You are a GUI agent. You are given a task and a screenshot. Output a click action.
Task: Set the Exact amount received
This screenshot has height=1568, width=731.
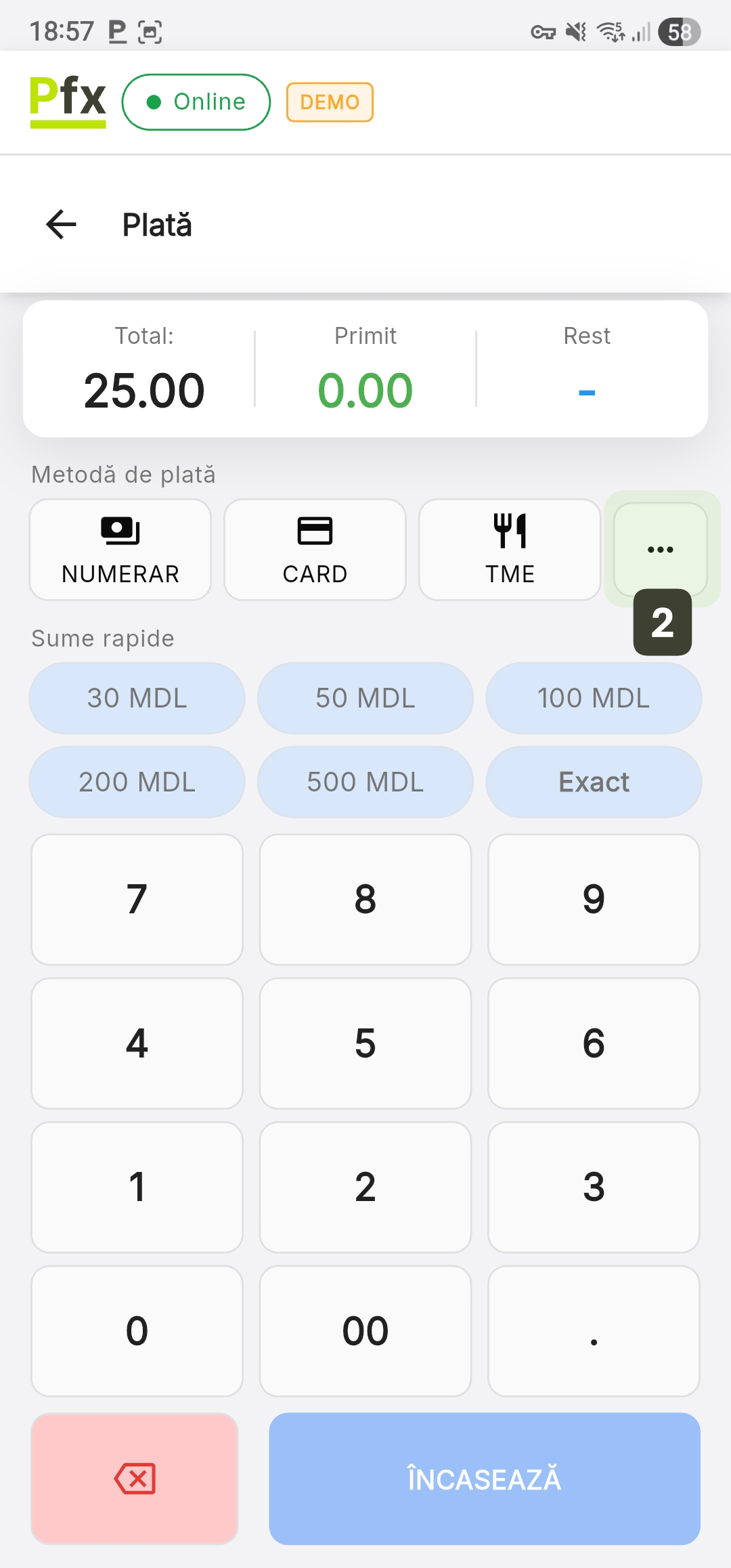[x=594, y=782]
